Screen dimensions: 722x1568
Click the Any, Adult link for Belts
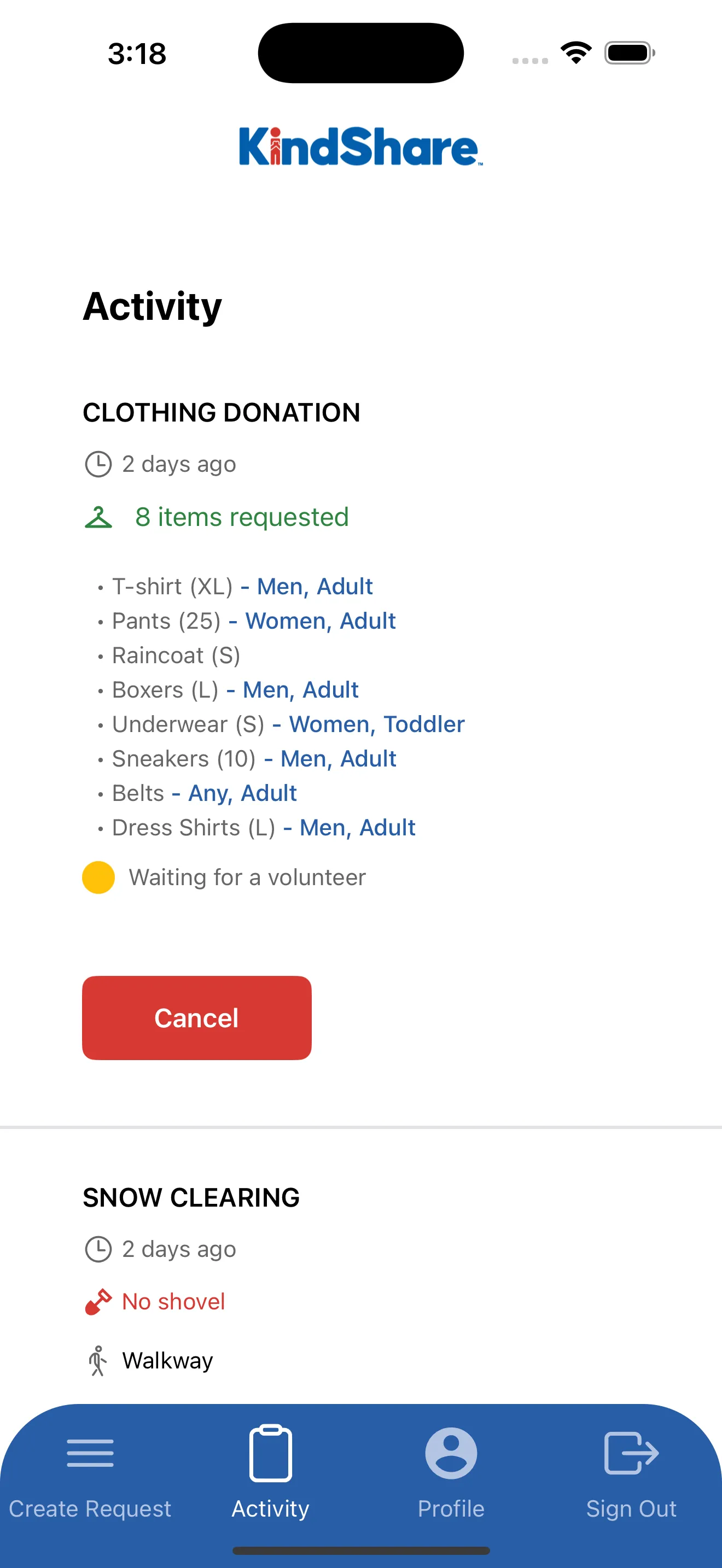point(242,793)
